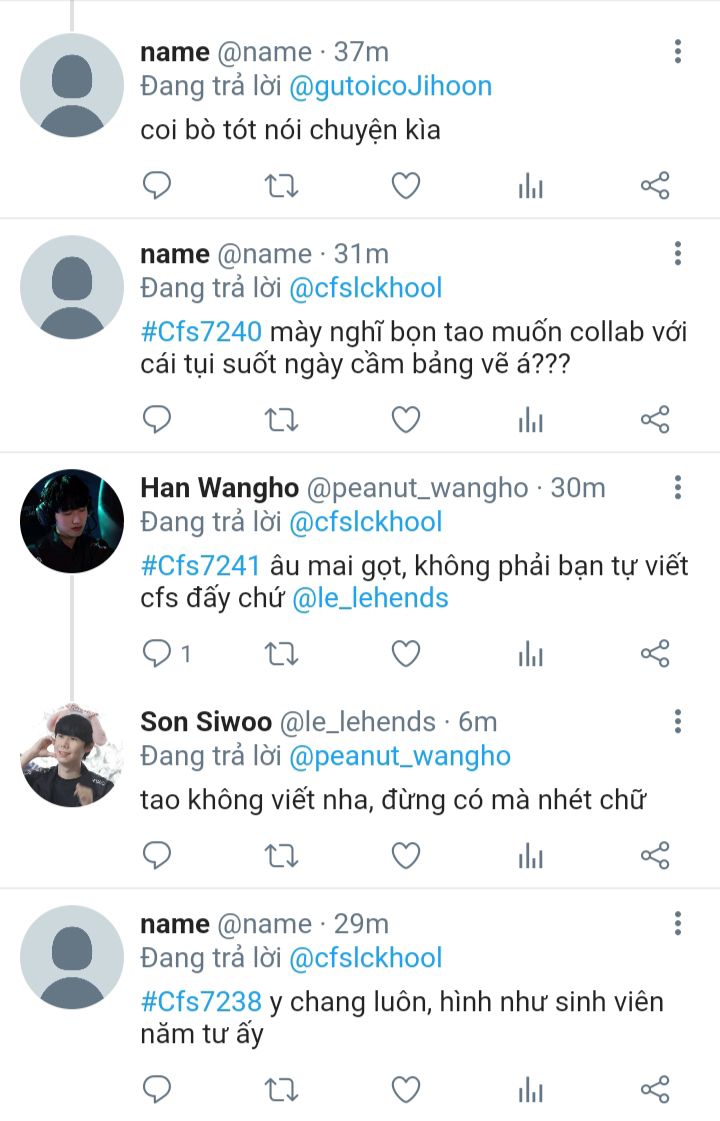Like the 'coi bò tót nói chuyện kìa' tweet
Viewport: 720px width, 1121px height.
coord(405,186)
